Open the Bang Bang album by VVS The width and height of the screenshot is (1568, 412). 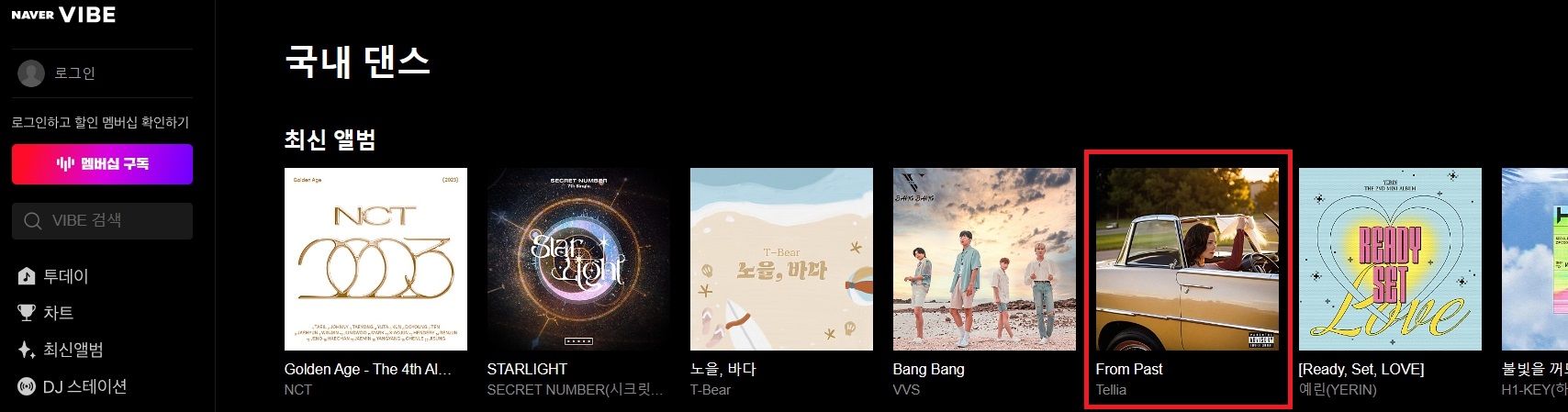tap(984, 259)
